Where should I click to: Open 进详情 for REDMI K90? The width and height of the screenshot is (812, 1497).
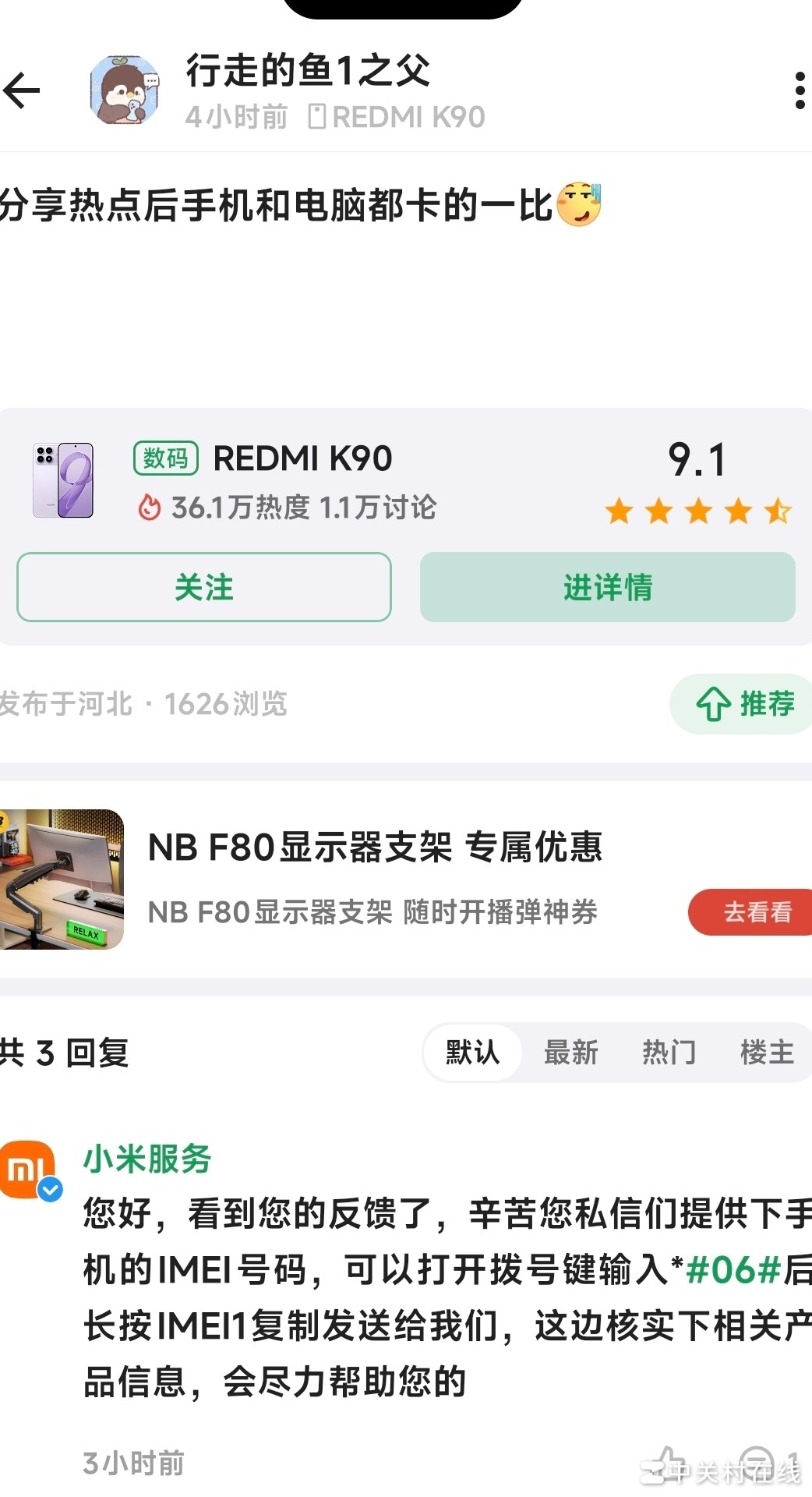click(x=607, y=587)
